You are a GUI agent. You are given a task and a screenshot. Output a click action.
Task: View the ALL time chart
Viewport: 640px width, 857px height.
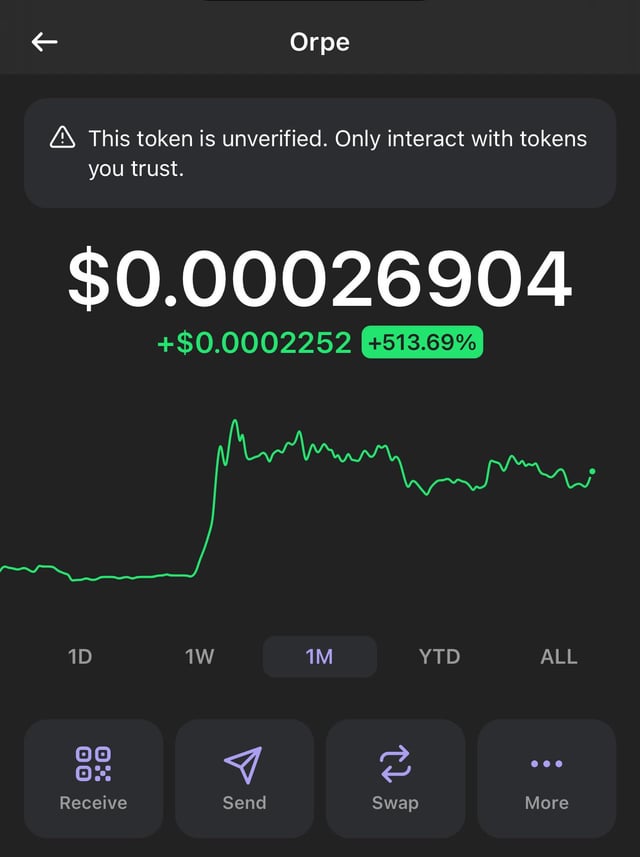tap(559, 657)
